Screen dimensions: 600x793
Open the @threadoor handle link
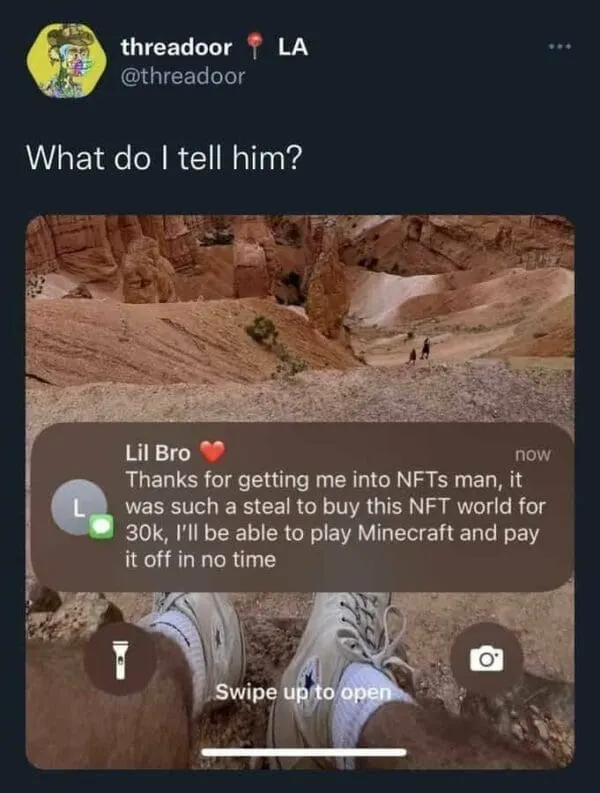point(182,76)
